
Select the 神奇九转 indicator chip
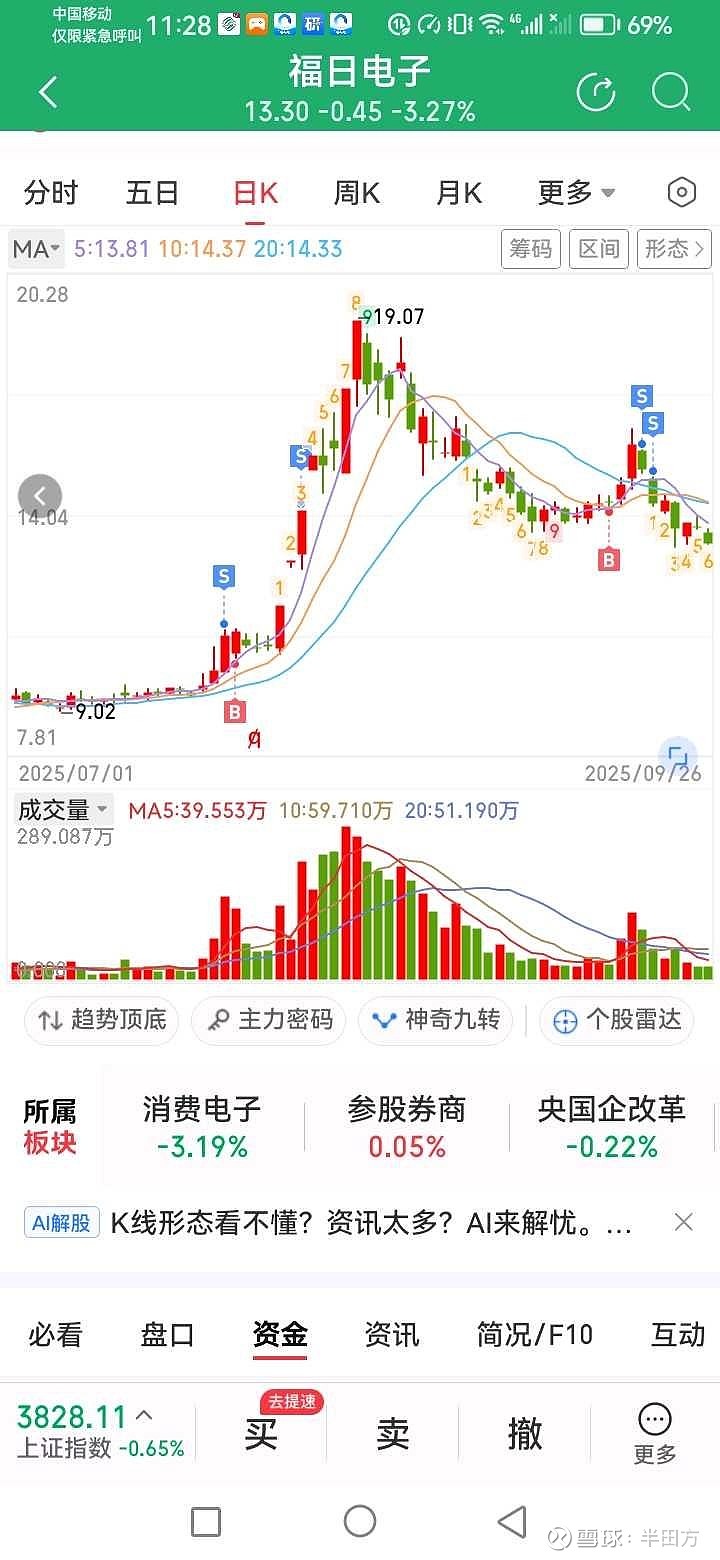(435, 1020)
